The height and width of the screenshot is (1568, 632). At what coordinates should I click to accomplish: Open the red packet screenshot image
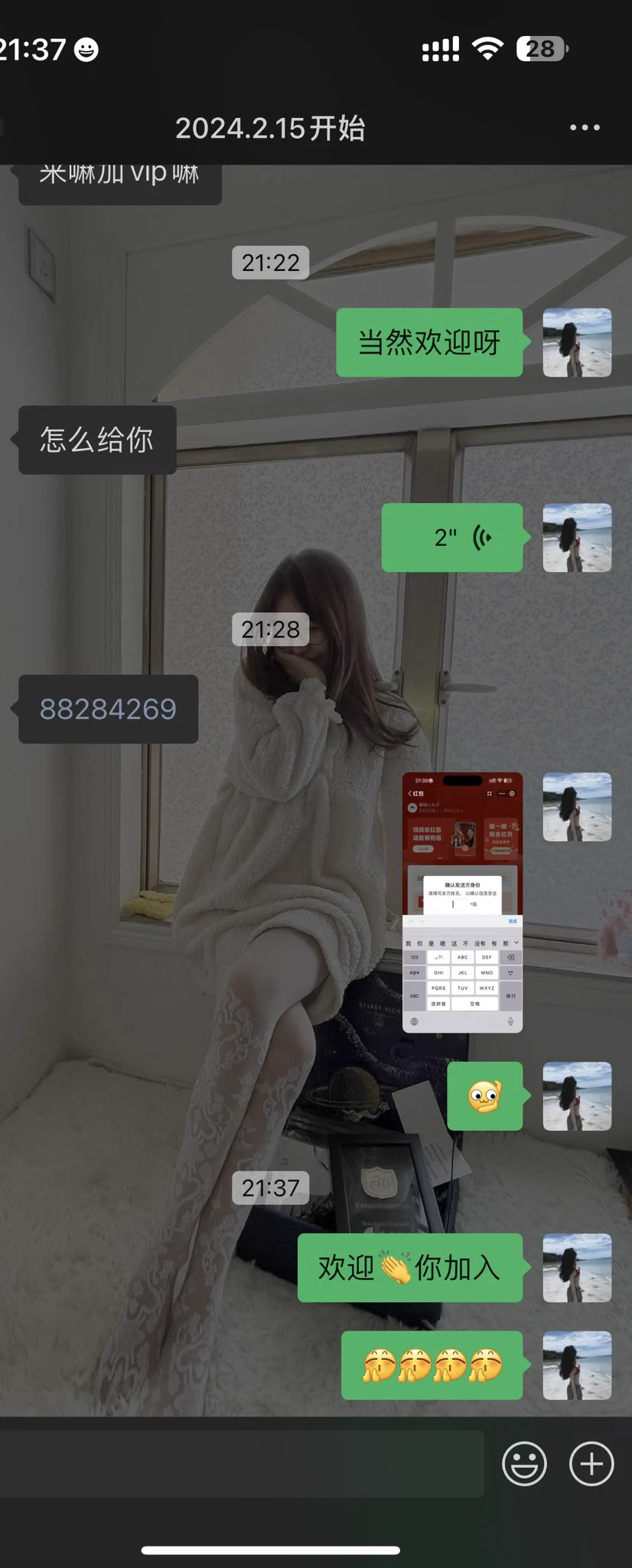462,903
